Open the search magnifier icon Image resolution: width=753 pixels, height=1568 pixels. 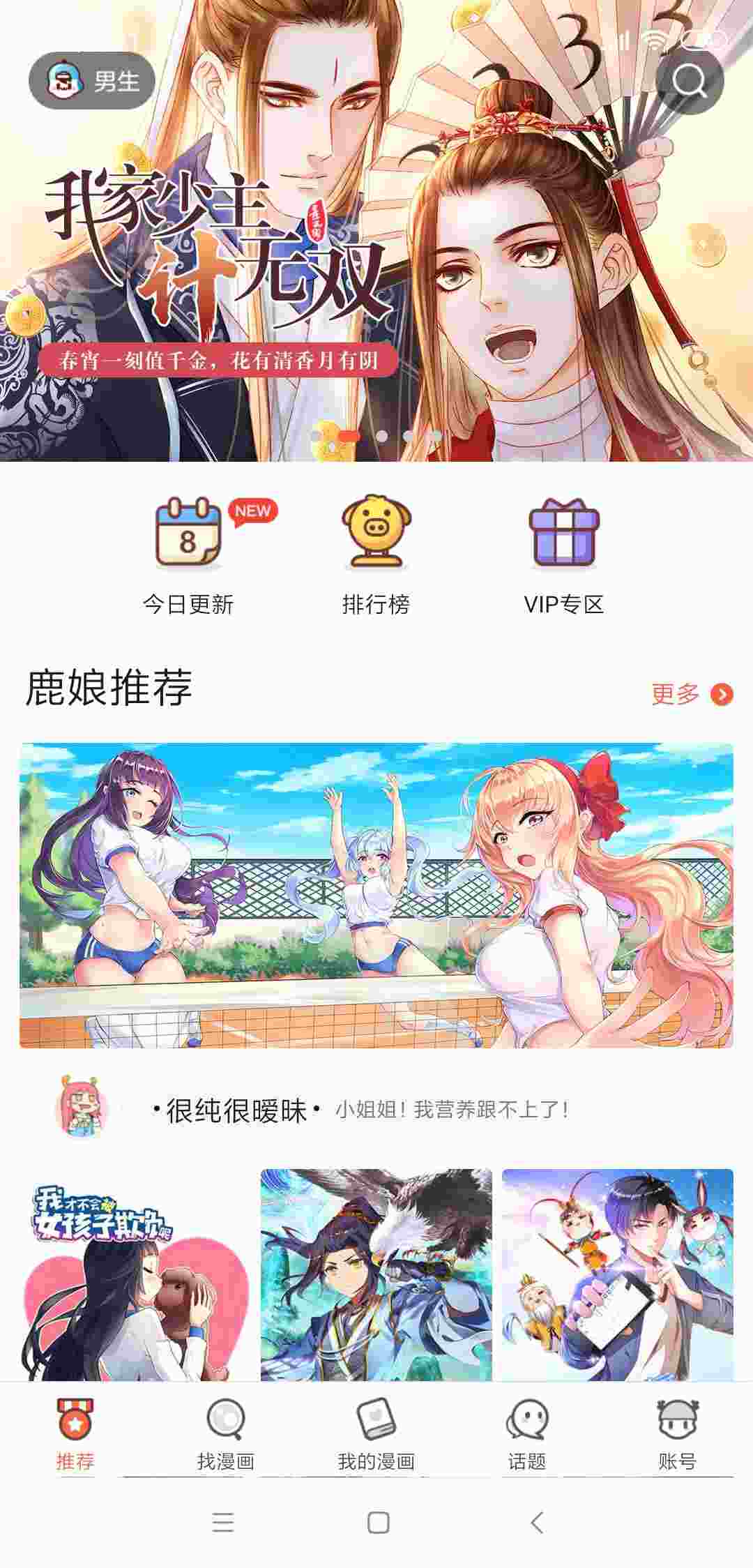tap(689, 82)
